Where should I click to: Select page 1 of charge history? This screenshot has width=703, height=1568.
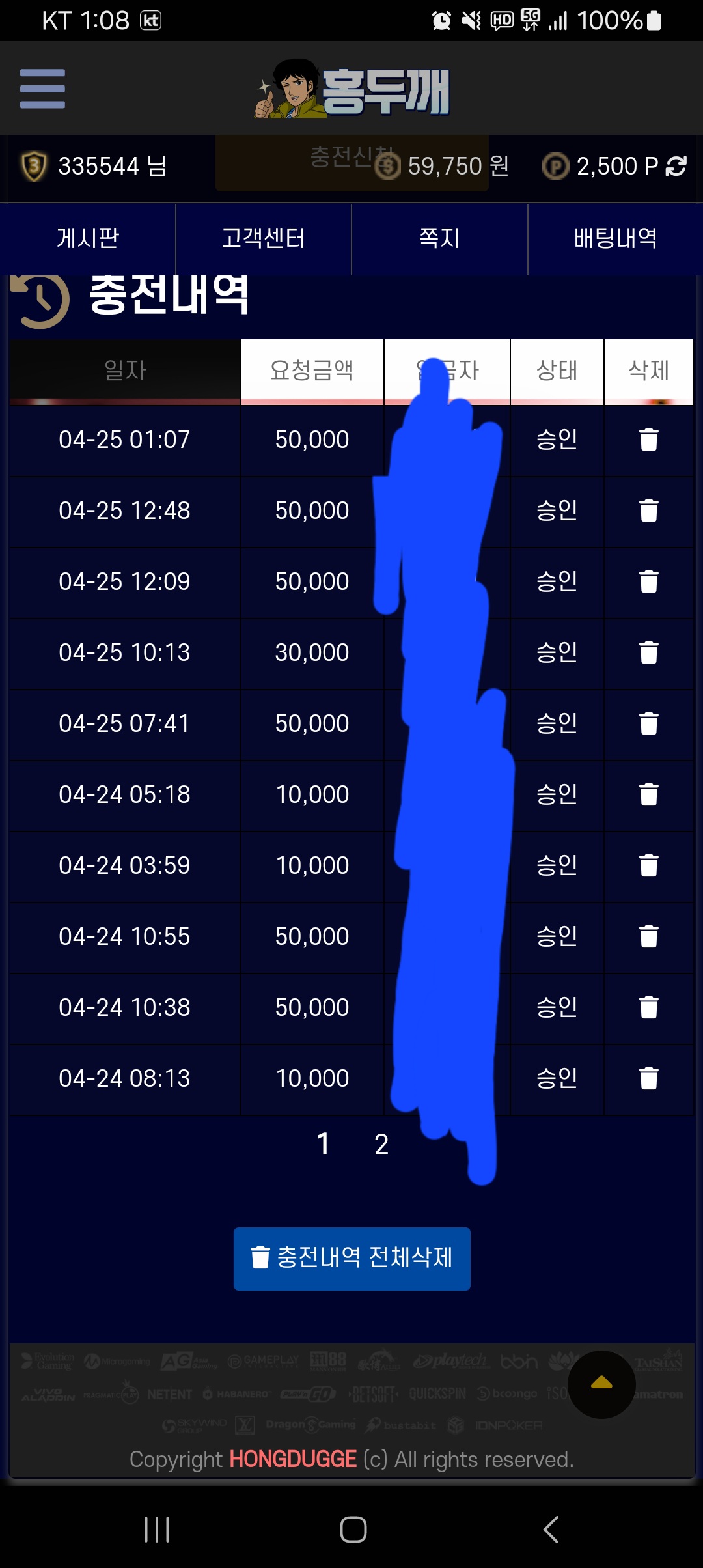[324, 1144]
